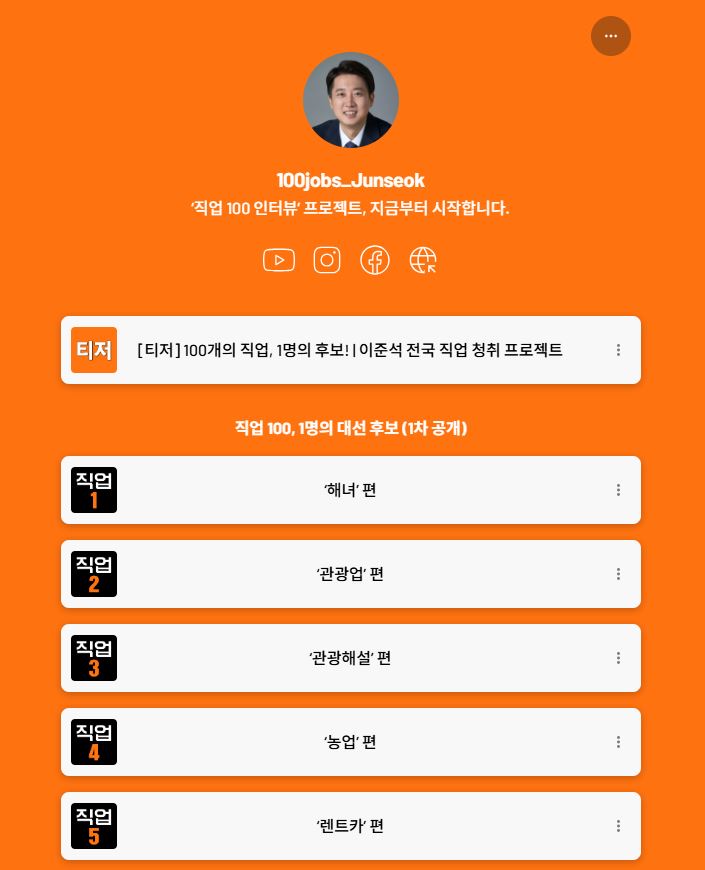Open options for the 티저 link
705x870 pixels.
point(618,350)
